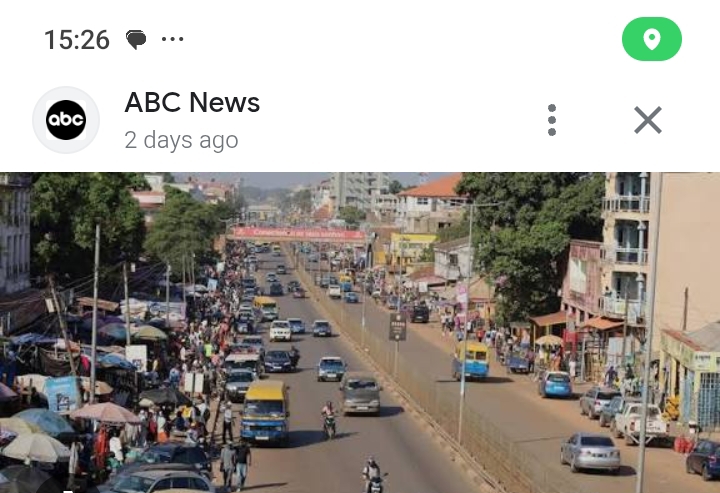The image size is (720, 493).
Task: Close the ABC News article
Action: 648,120
